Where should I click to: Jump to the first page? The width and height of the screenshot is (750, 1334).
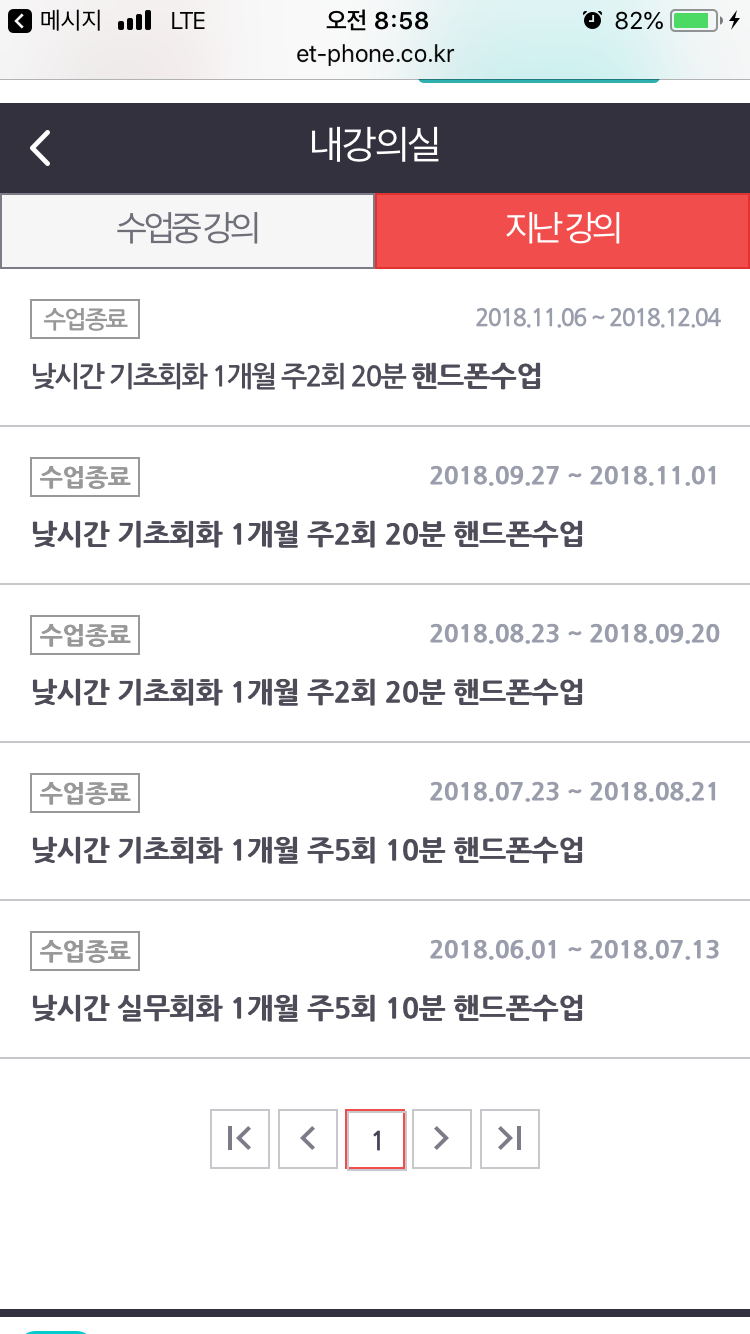tap(240, 1139)
